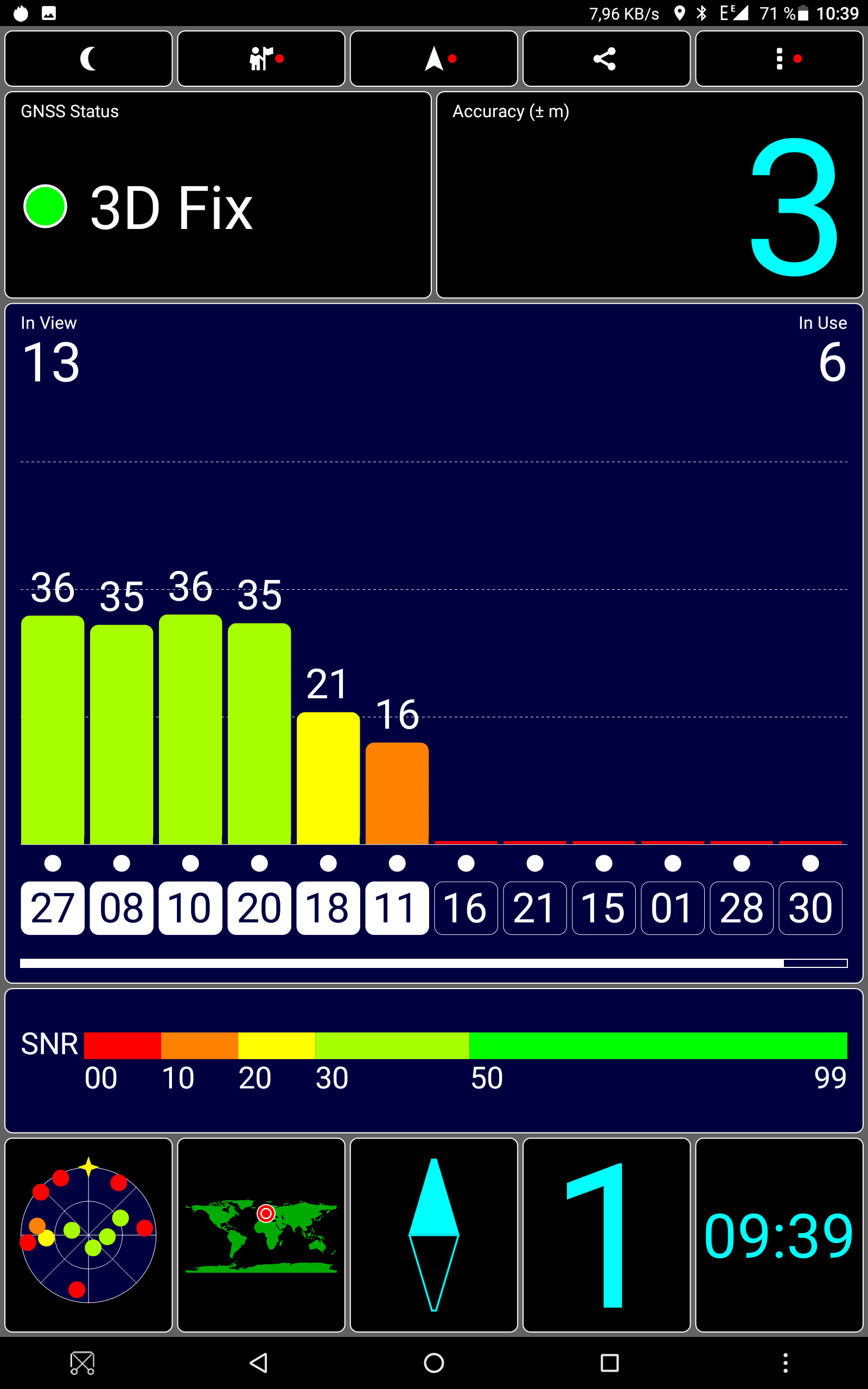The height and width of the screenshot is (1389, 868).
Task: Tap the navigation arrow button
Action: click(434, 59)
